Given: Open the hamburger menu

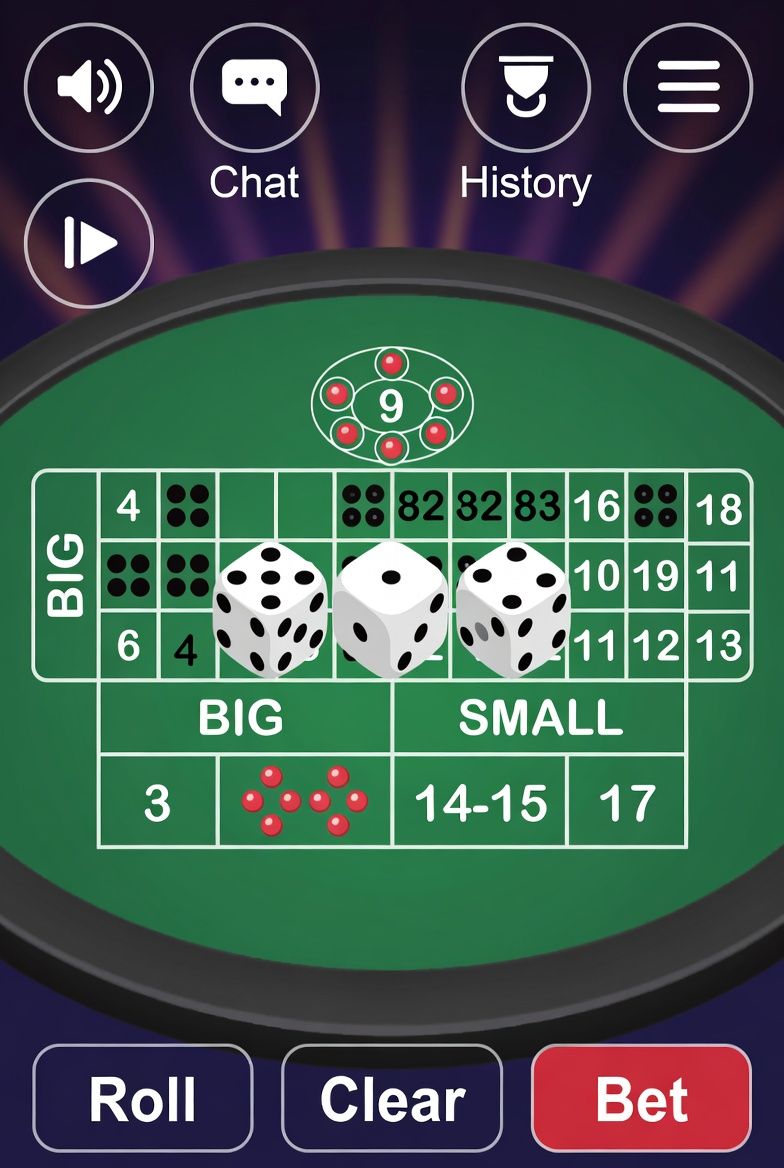Looking at the screenshot, I should (688, 88).
